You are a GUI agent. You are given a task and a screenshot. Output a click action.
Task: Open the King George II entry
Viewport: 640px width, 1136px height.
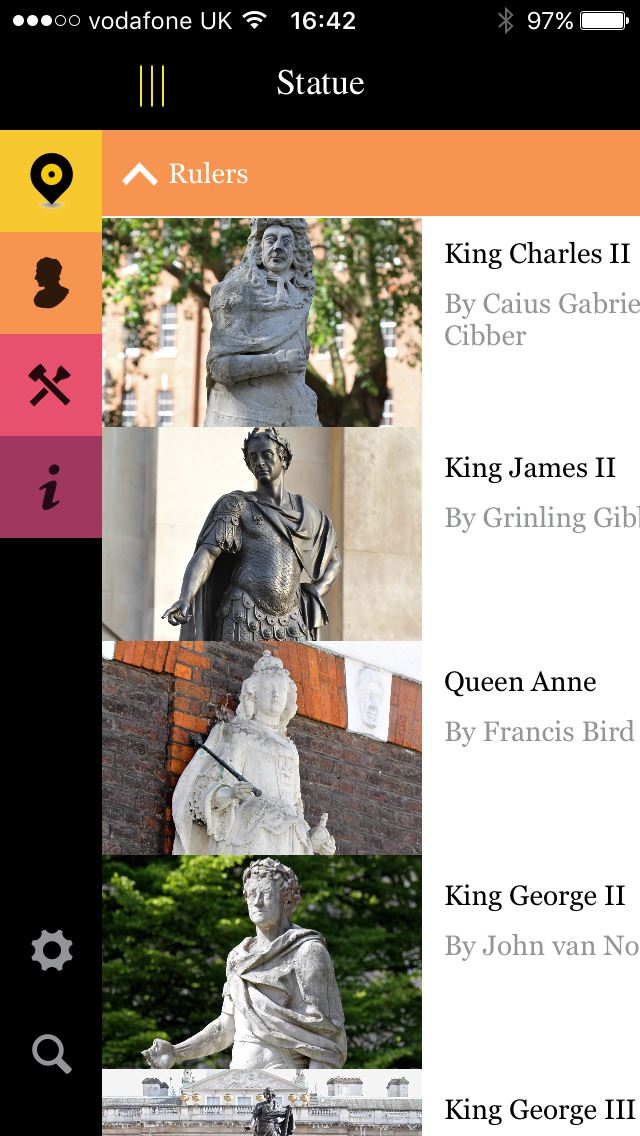371,962
